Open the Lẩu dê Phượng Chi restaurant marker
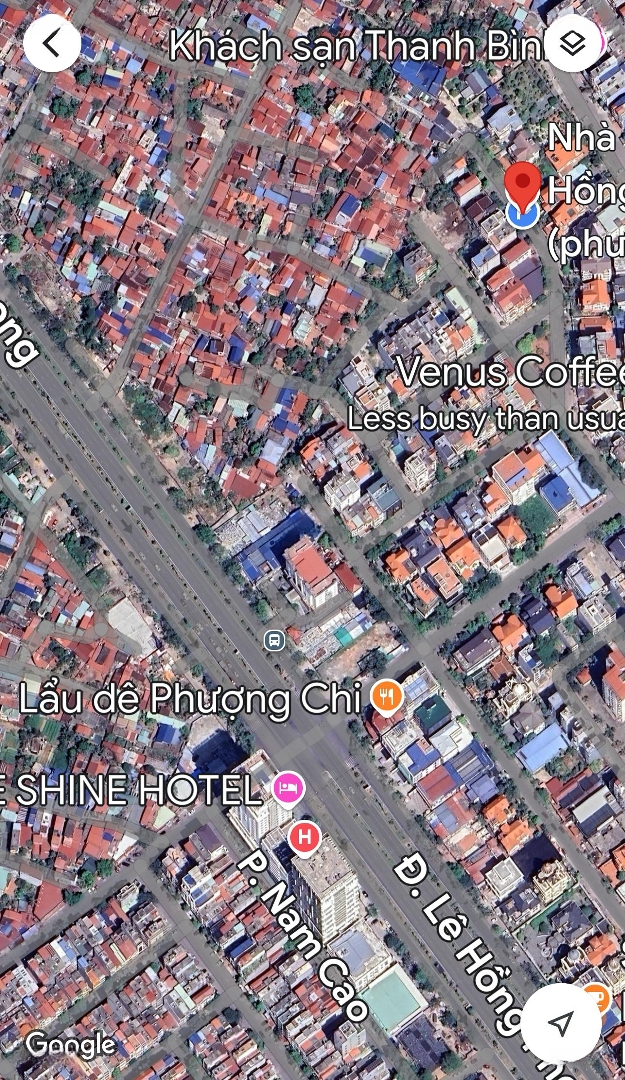 pos(387,697)
